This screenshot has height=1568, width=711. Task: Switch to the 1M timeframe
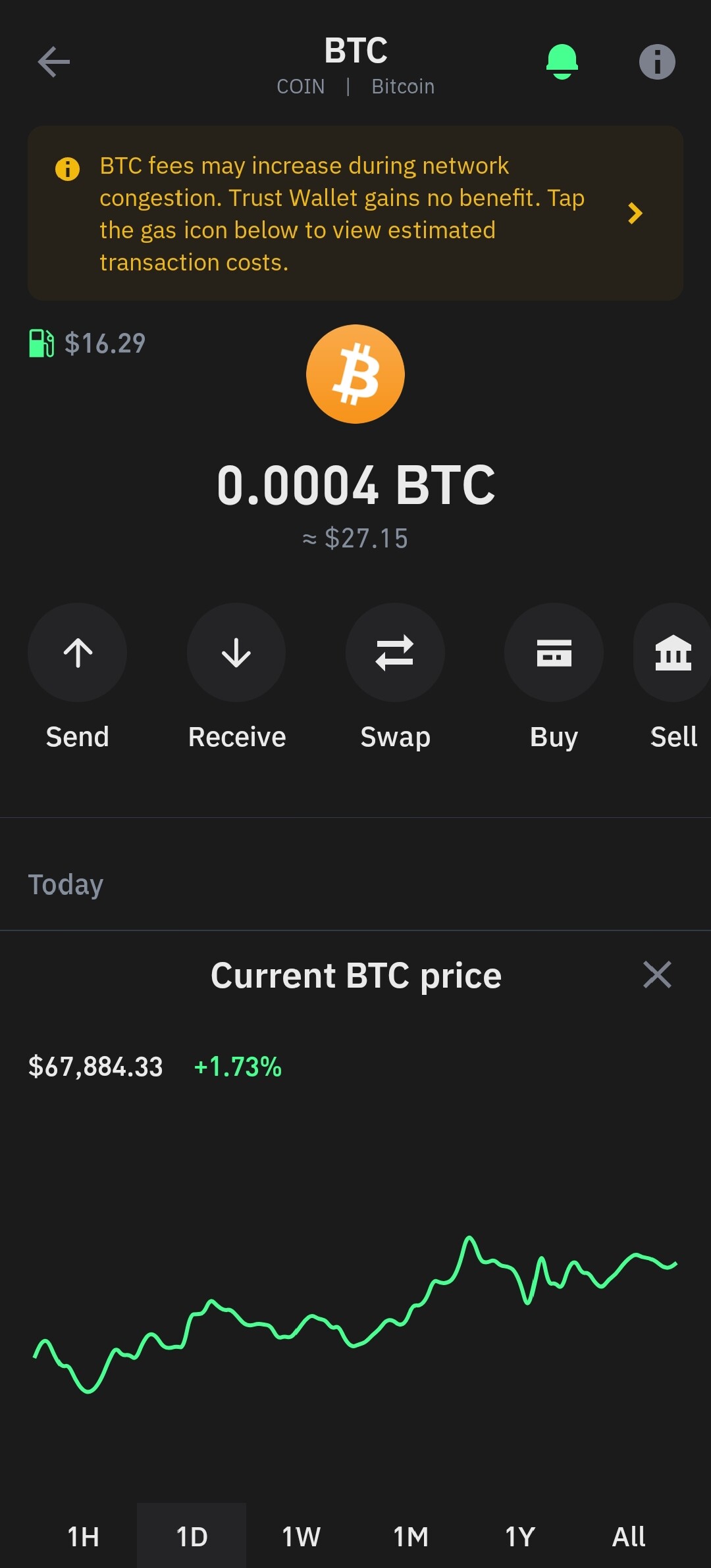[410, 1536]
